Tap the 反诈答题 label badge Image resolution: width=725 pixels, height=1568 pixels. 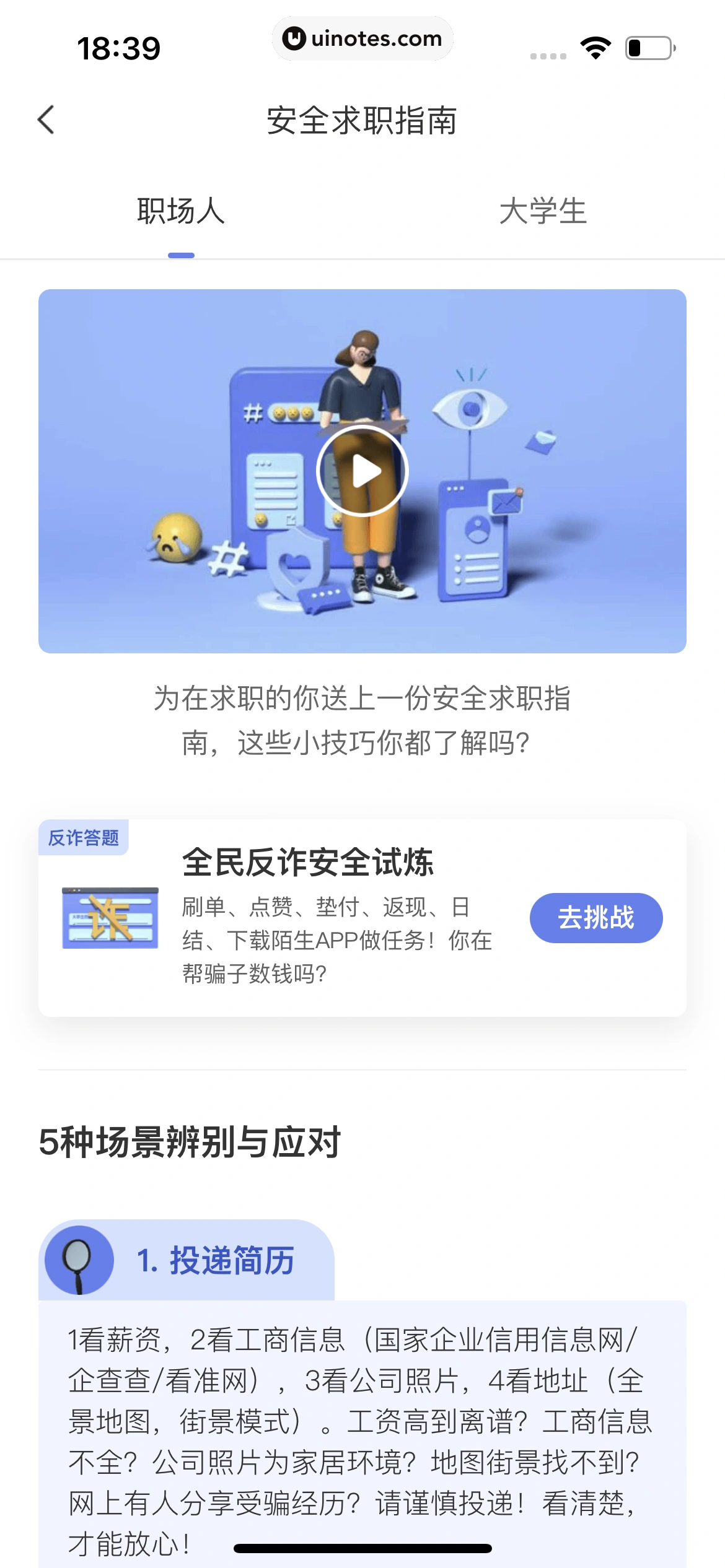[x=84, y=837]
